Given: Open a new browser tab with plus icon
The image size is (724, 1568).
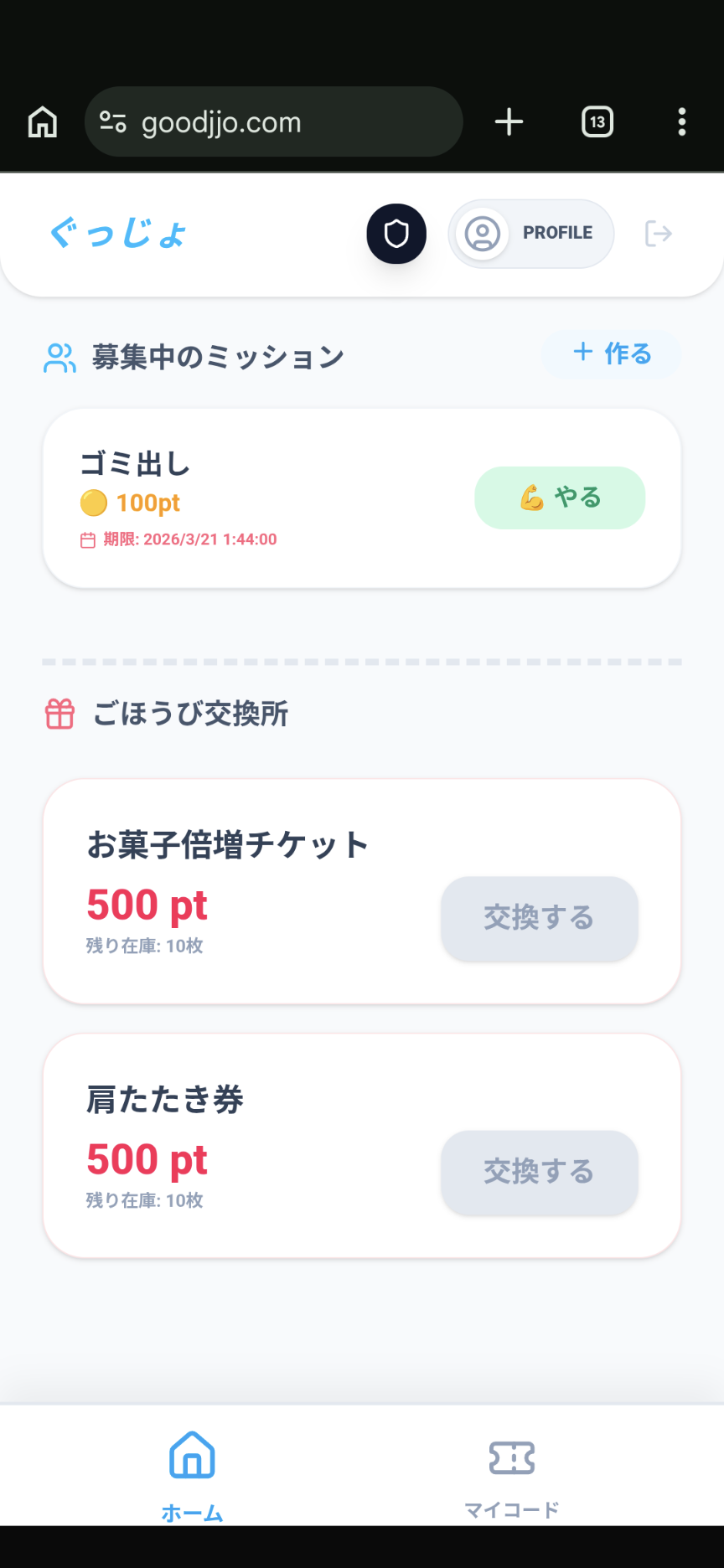Looking at the screenshot, I should (509, 121).
